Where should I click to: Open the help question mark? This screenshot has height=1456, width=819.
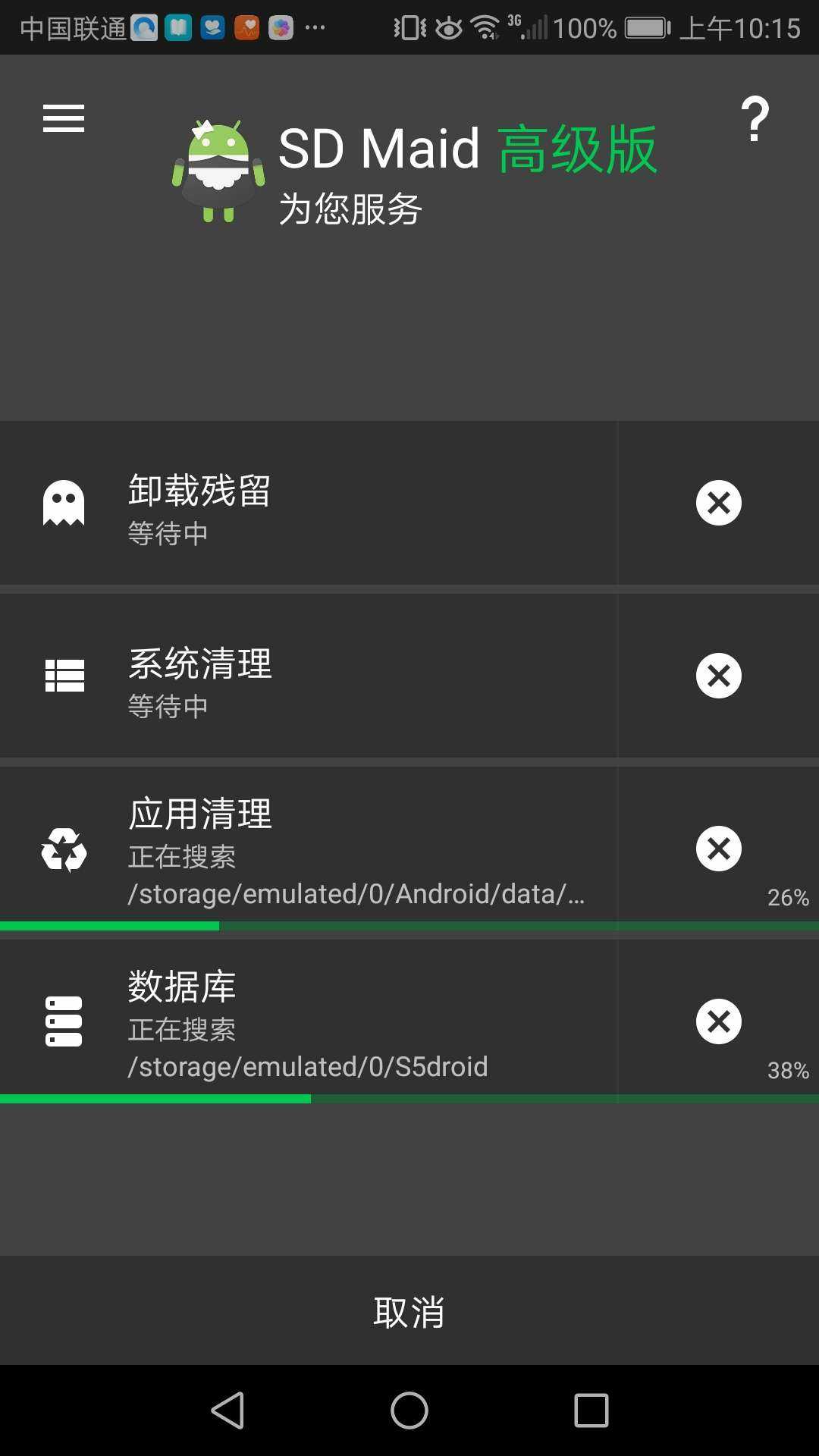point(755,119)
